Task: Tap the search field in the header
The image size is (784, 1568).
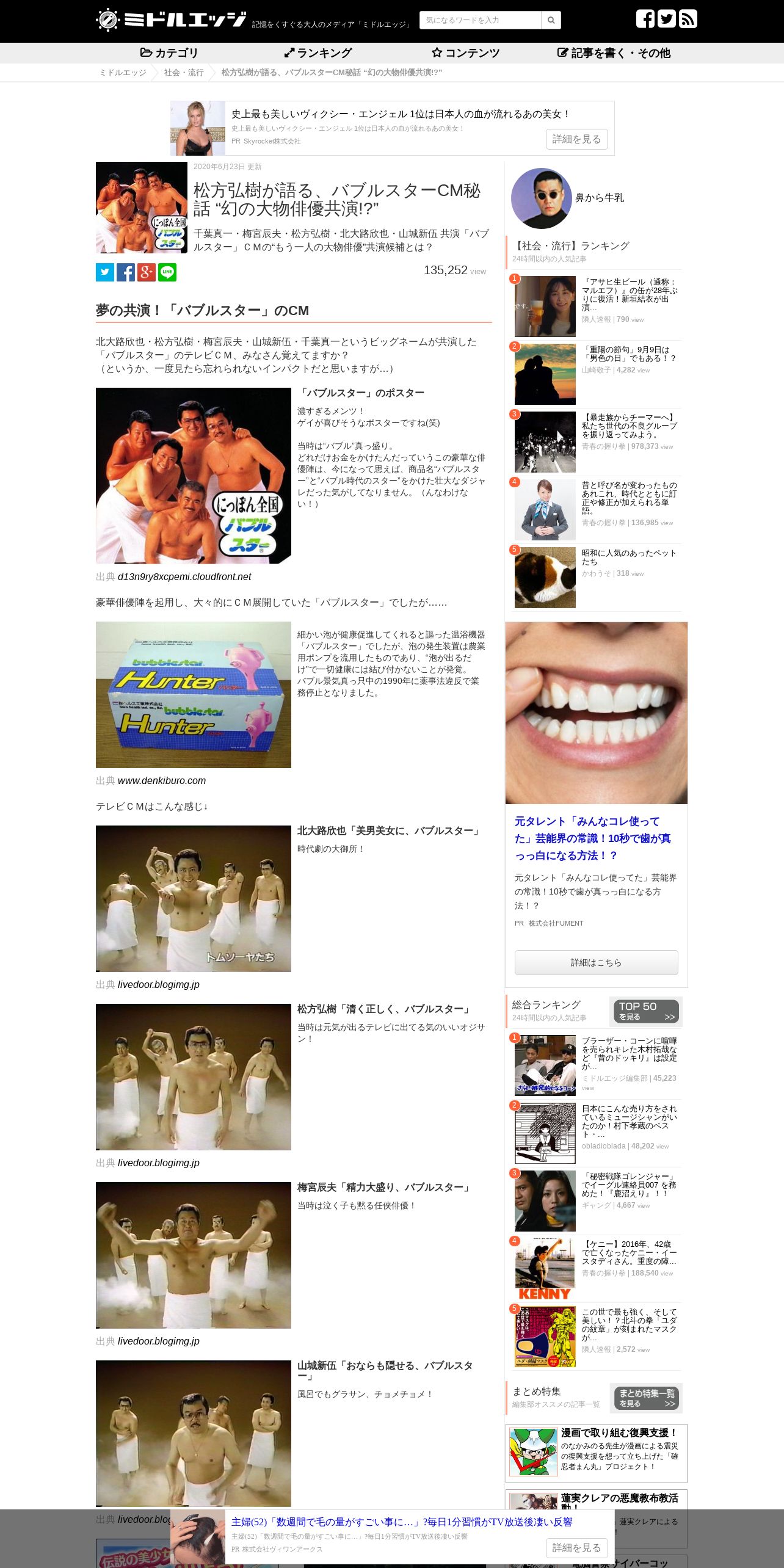Action: tap(480, 20)
